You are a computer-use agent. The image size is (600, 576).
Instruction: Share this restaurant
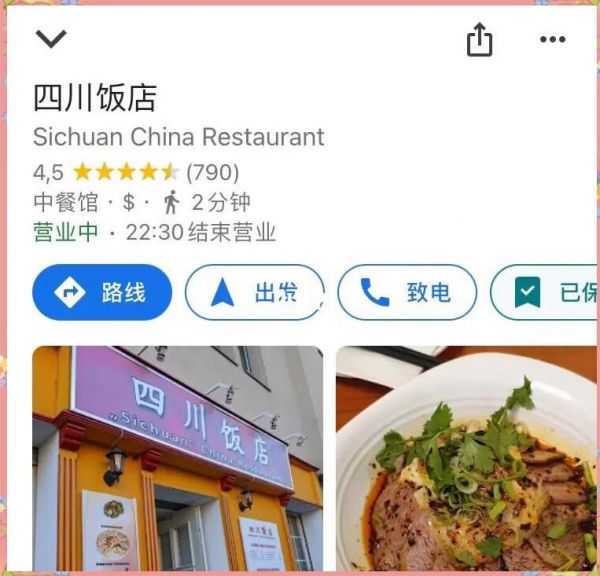click(x=479, y=40)
